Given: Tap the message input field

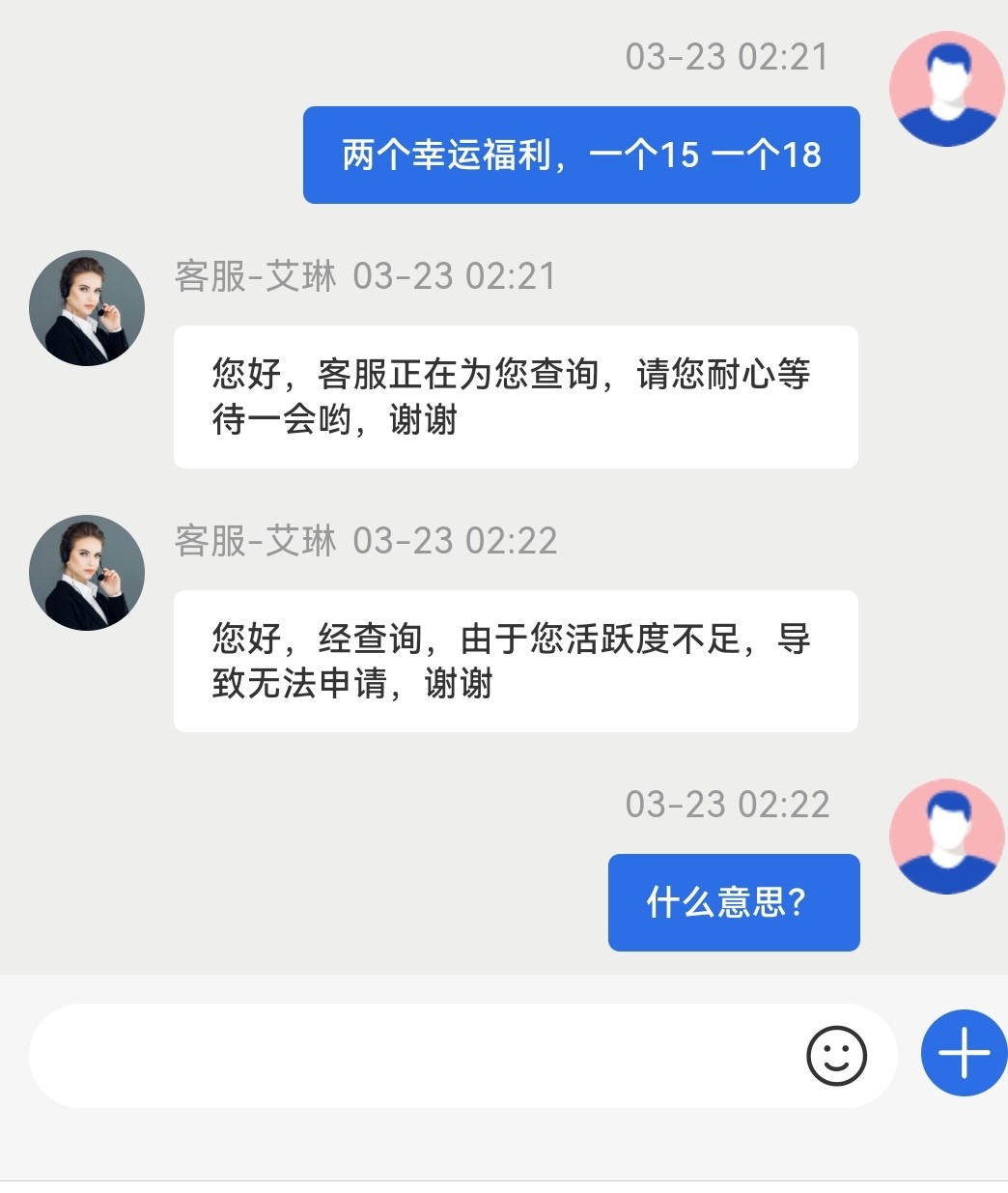Looking at the screenshot, I should [406, 1055].
